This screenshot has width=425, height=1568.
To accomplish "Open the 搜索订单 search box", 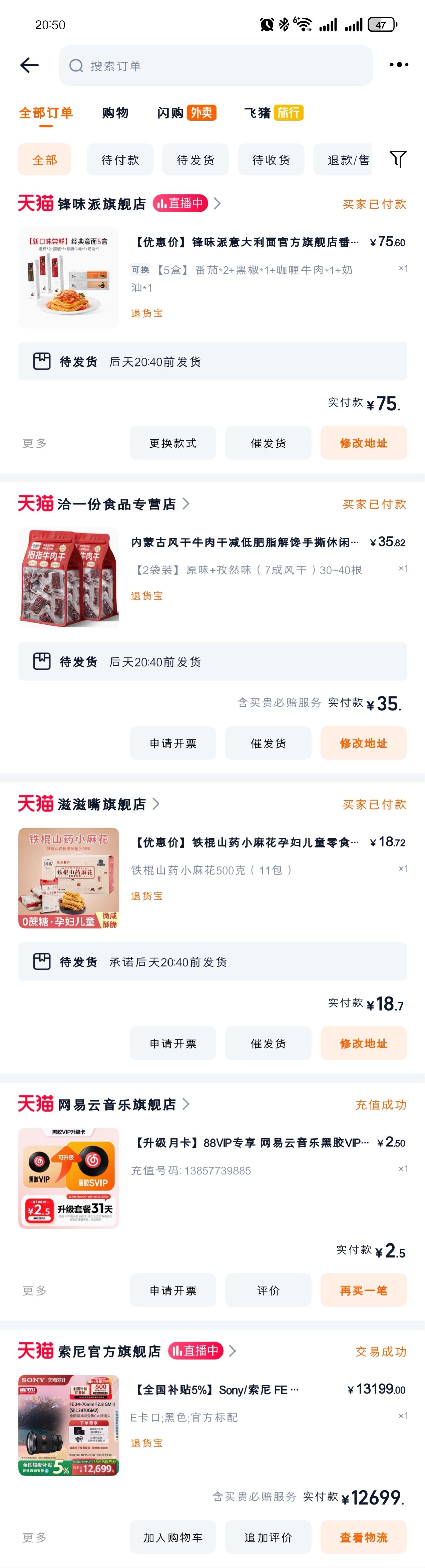I will 215,66.
